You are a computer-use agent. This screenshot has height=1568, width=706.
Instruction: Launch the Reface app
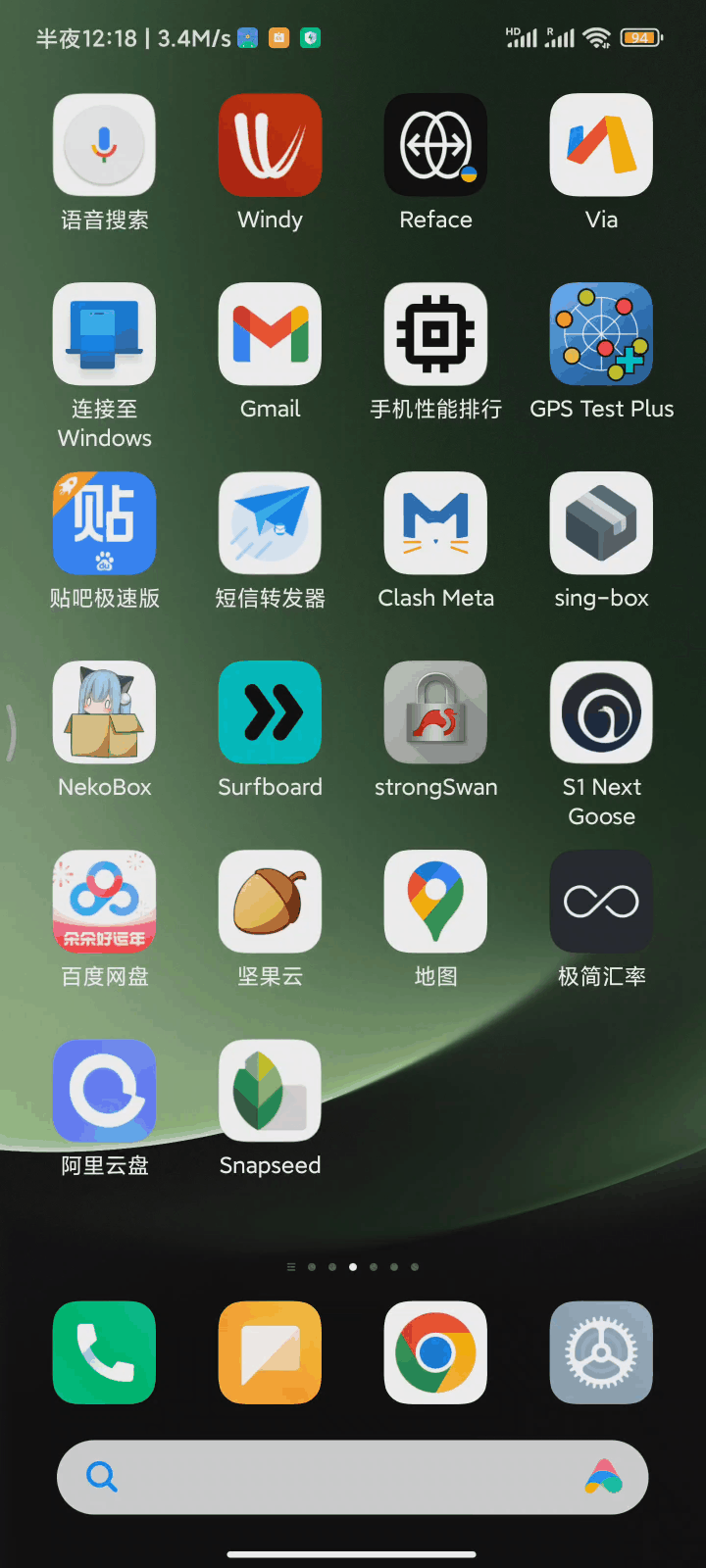(435, 145)
